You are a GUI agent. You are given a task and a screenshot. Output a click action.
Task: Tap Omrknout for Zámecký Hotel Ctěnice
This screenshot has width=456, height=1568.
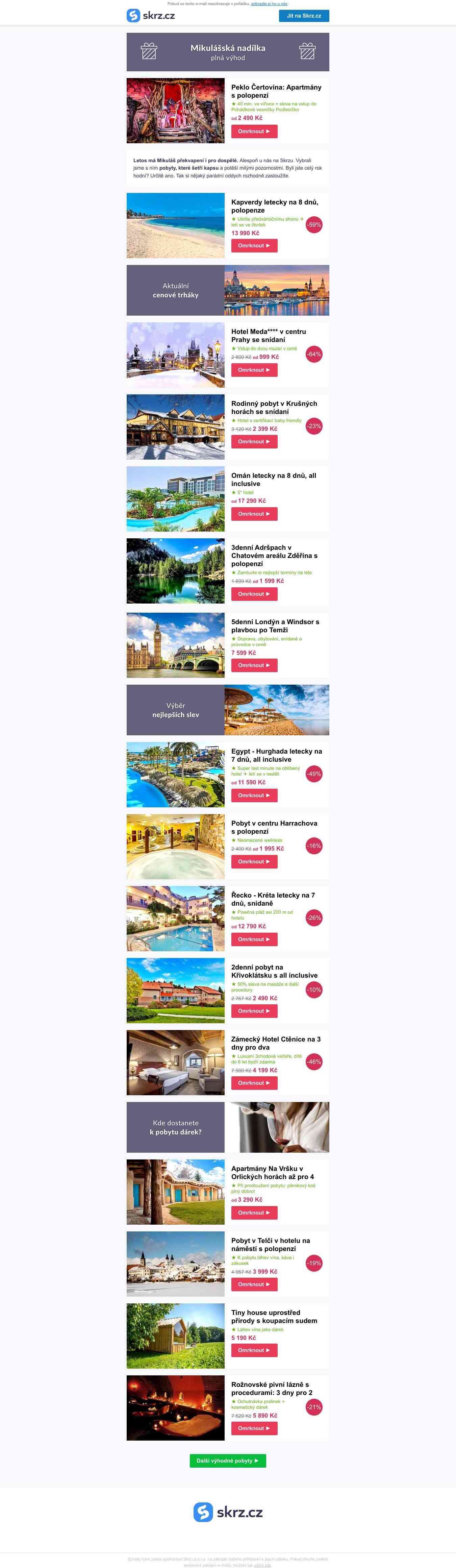click(254, 1083)
